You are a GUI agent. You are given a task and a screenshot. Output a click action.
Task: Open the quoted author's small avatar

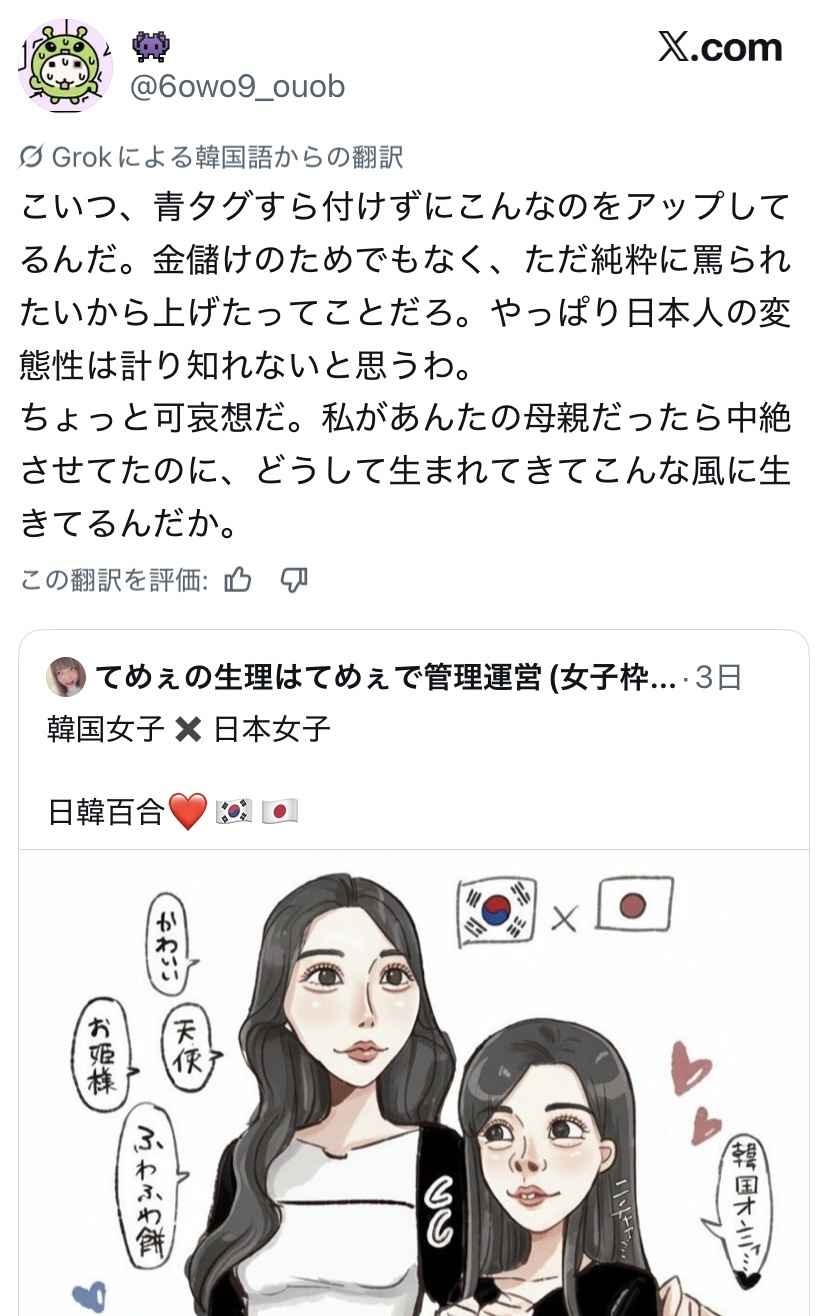point(66,677)
